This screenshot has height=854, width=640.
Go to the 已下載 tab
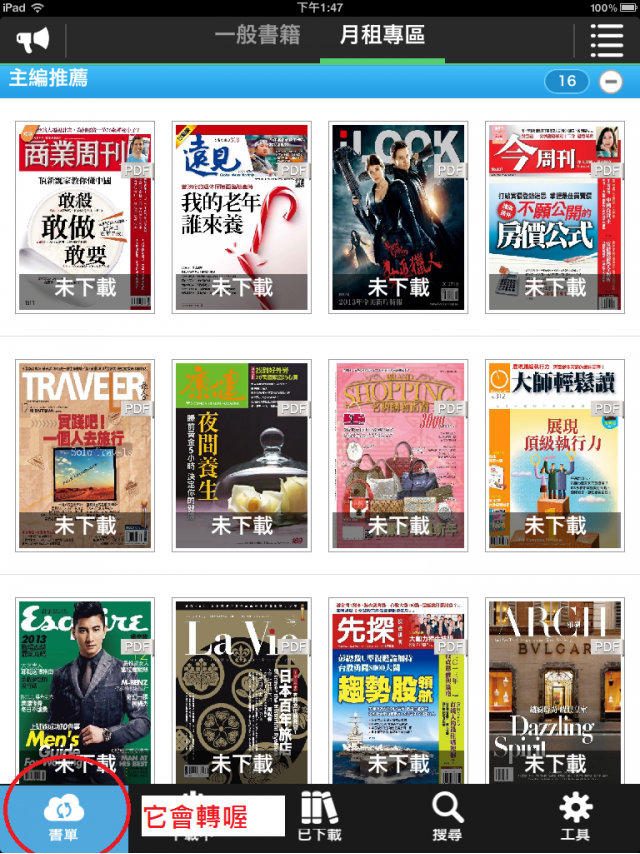point(320,818)
